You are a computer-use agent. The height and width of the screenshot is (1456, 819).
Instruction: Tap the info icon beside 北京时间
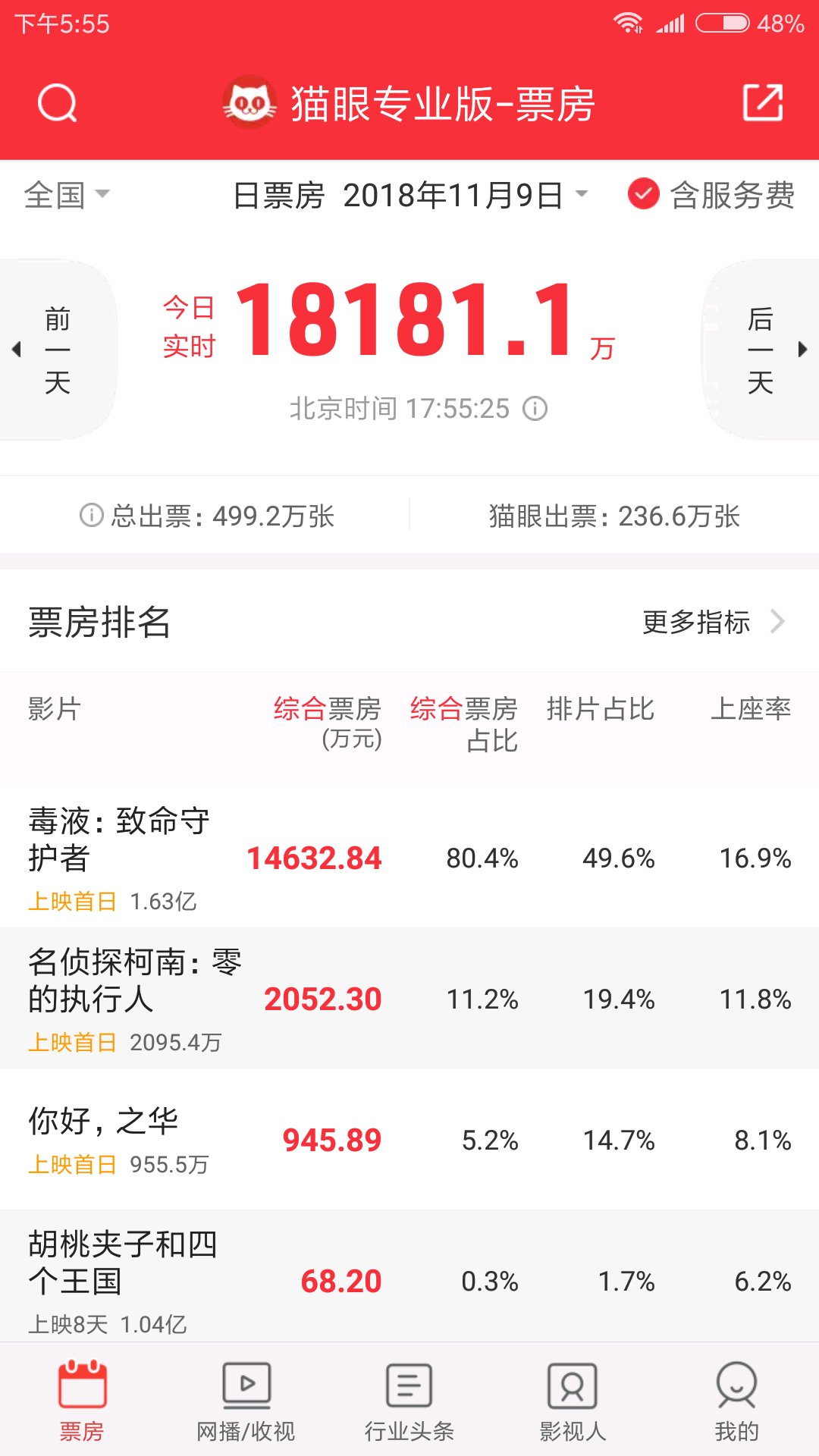pos(535,409)
